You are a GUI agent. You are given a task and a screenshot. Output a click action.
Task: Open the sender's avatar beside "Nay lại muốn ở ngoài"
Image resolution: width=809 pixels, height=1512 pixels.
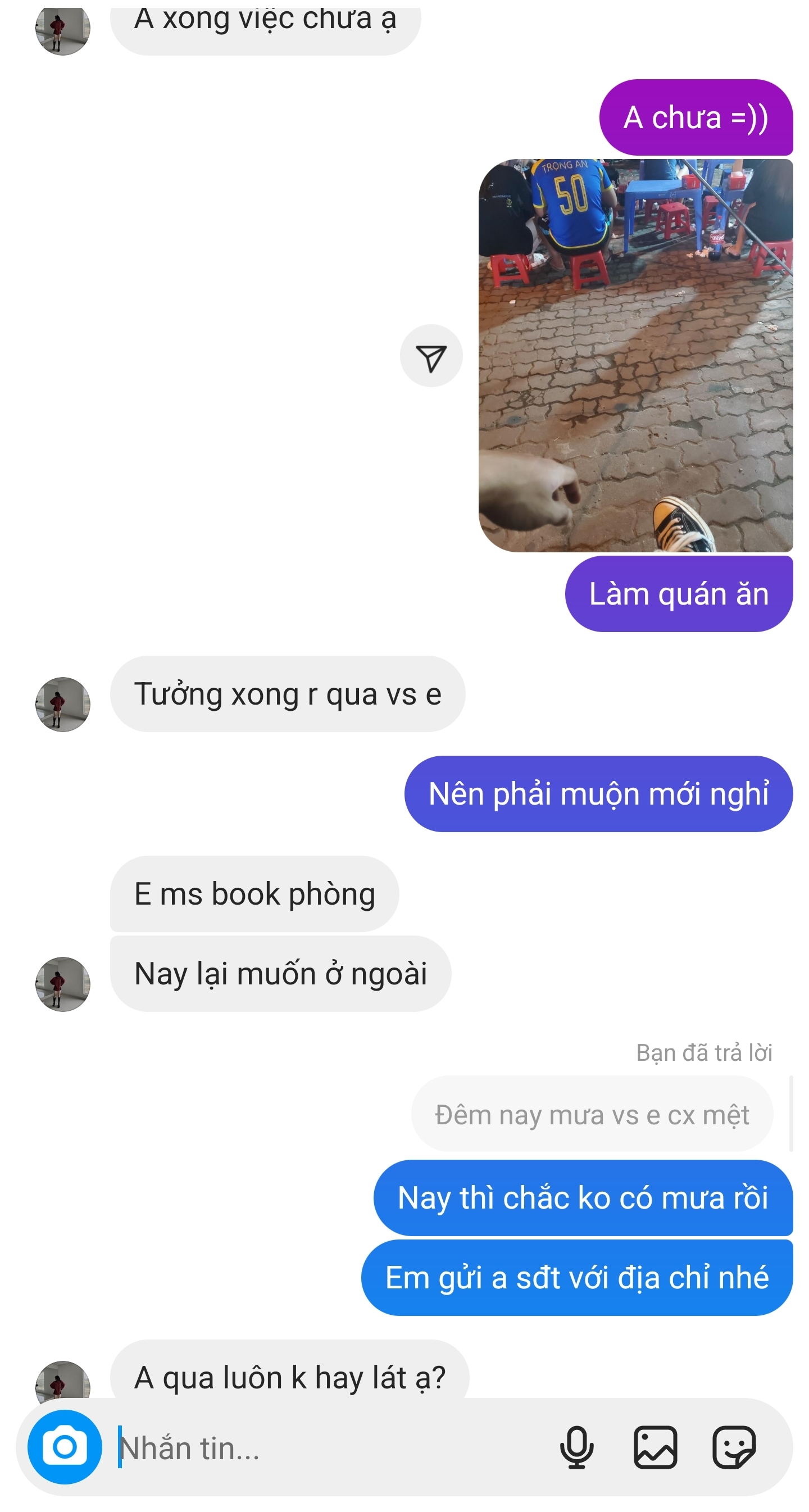pyautogui.click(x=63, y=984)
